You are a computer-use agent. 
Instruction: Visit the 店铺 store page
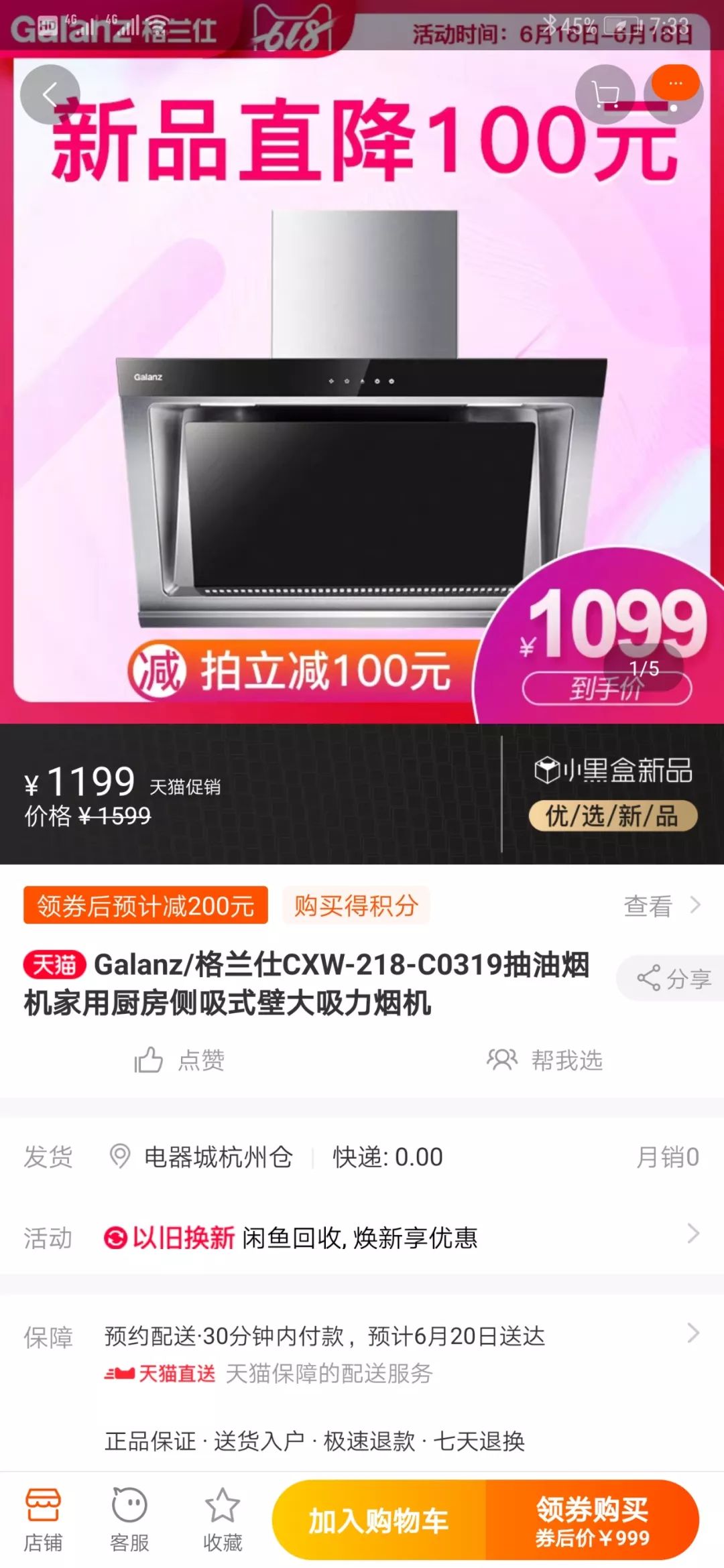43,1520
